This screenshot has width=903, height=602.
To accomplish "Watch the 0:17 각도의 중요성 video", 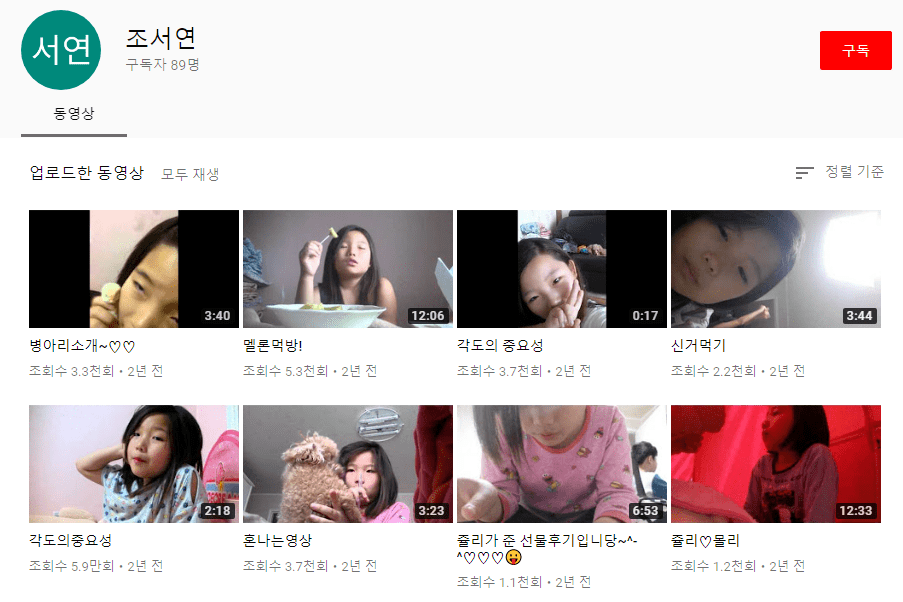I will (x=561, y=269).
